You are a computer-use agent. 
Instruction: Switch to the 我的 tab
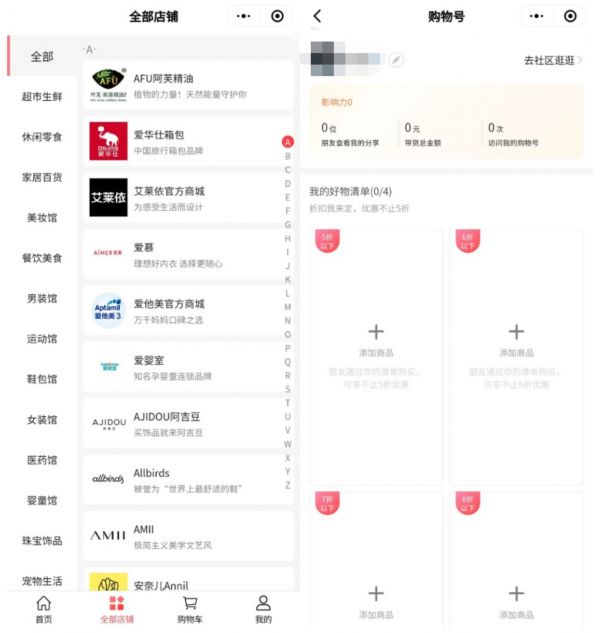pyautogui.click(x=263, y=609)
